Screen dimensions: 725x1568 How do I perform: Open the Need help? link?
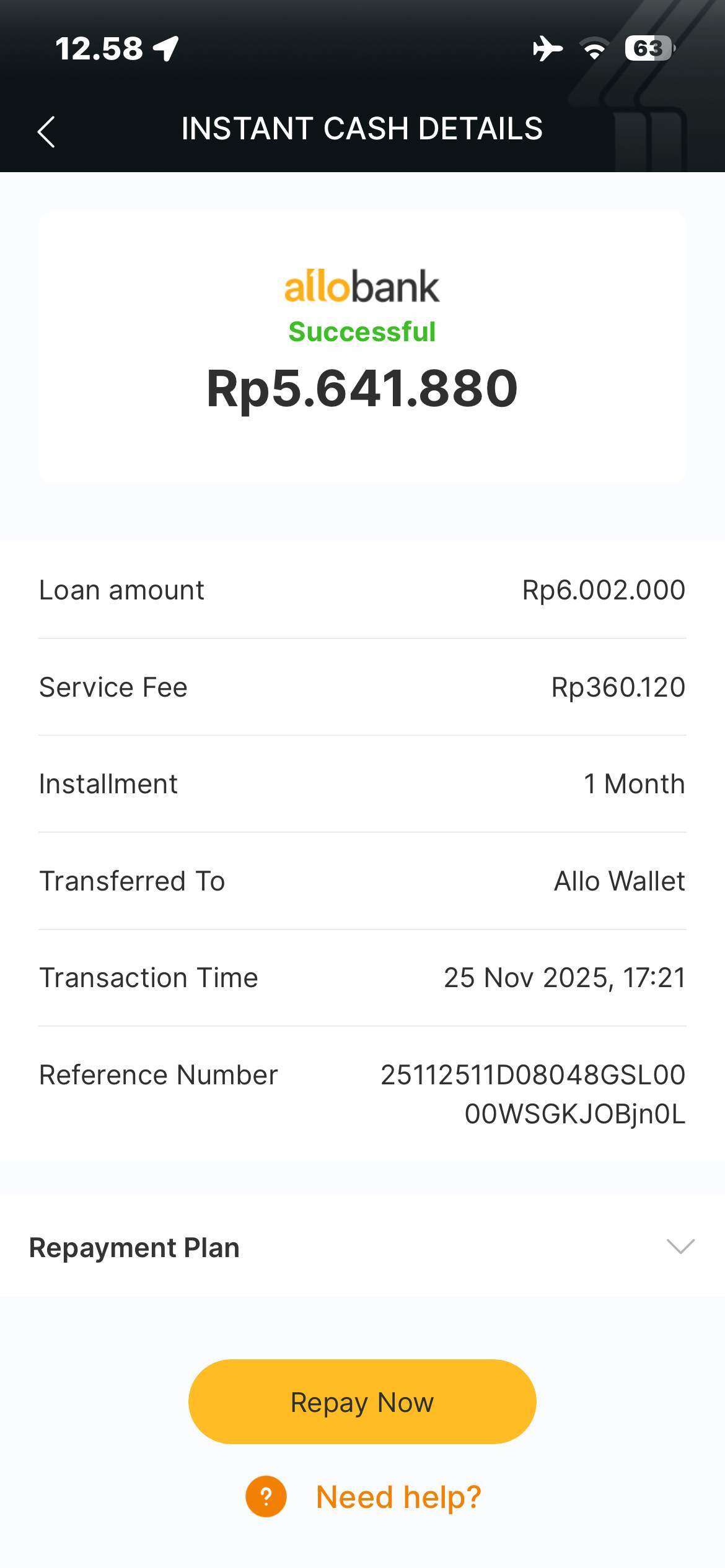tap(398, 1497)
